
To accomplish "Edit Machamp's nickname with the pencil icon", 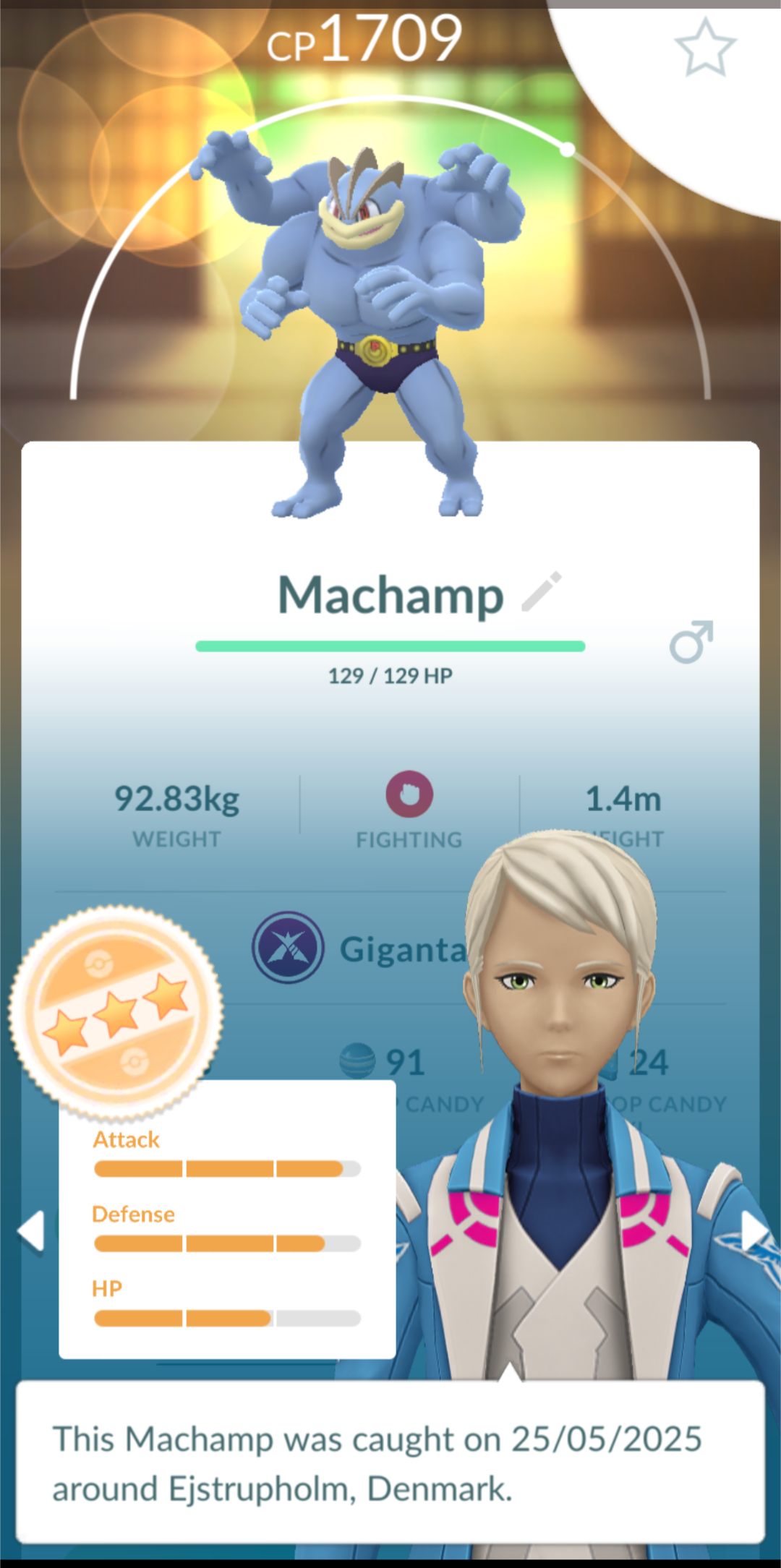I will point(542,591).
